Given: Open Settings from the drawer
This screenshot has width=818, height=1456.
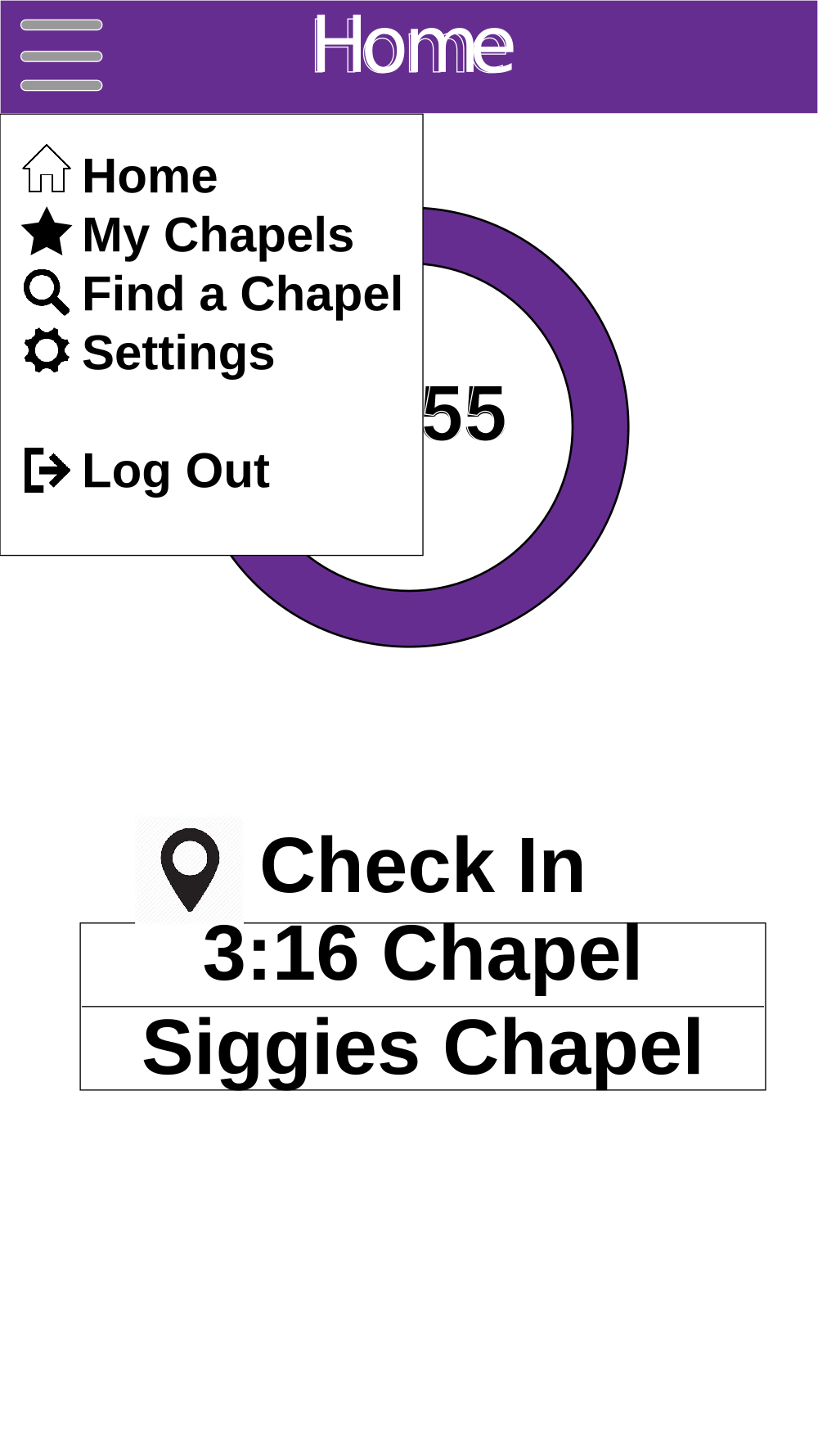Looking at the screenshot, I should pyautogui.click(x=149, y=352).
